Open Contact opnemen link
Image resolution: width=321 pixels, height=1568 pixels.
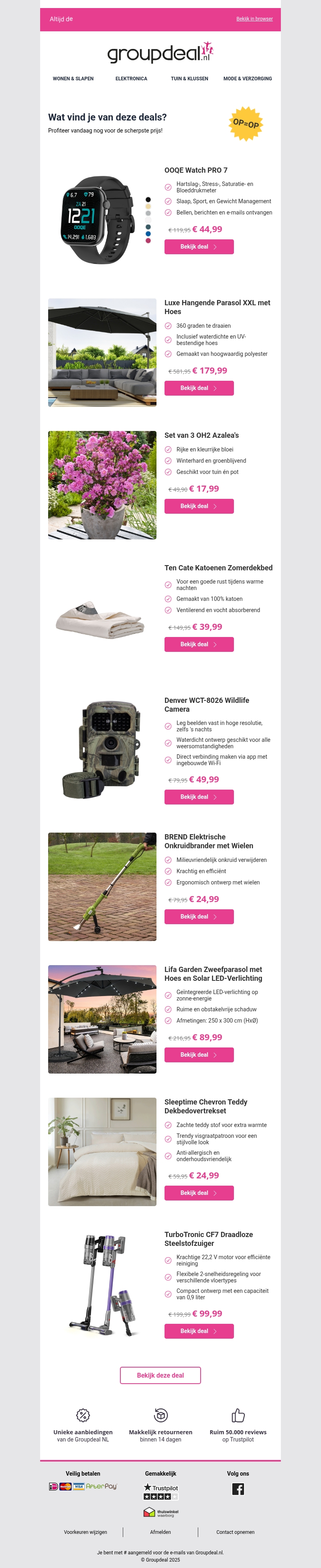pyautogui.click(x=235, y=1532)
